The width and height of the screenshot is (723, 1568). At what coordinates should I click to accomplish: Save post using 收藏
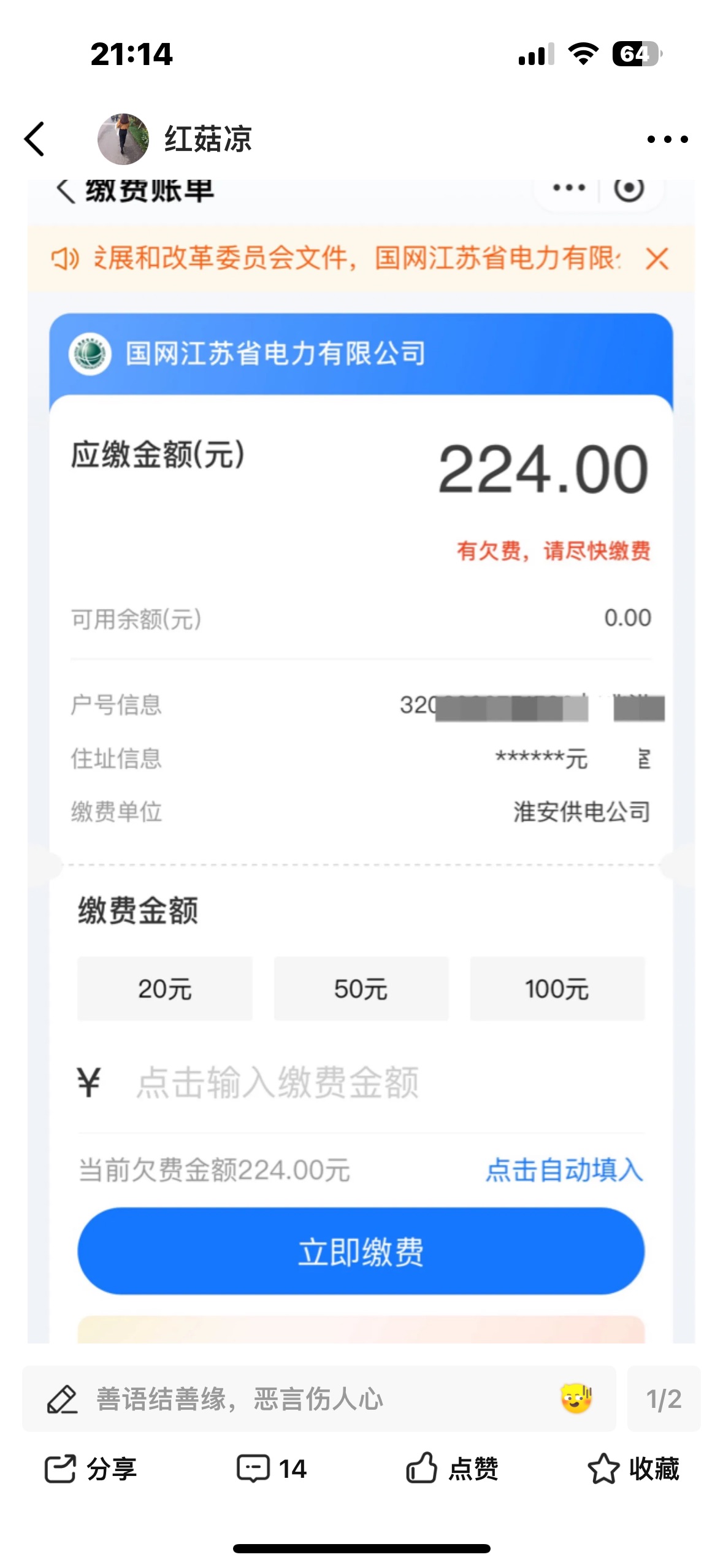[x=633, y=1469]
